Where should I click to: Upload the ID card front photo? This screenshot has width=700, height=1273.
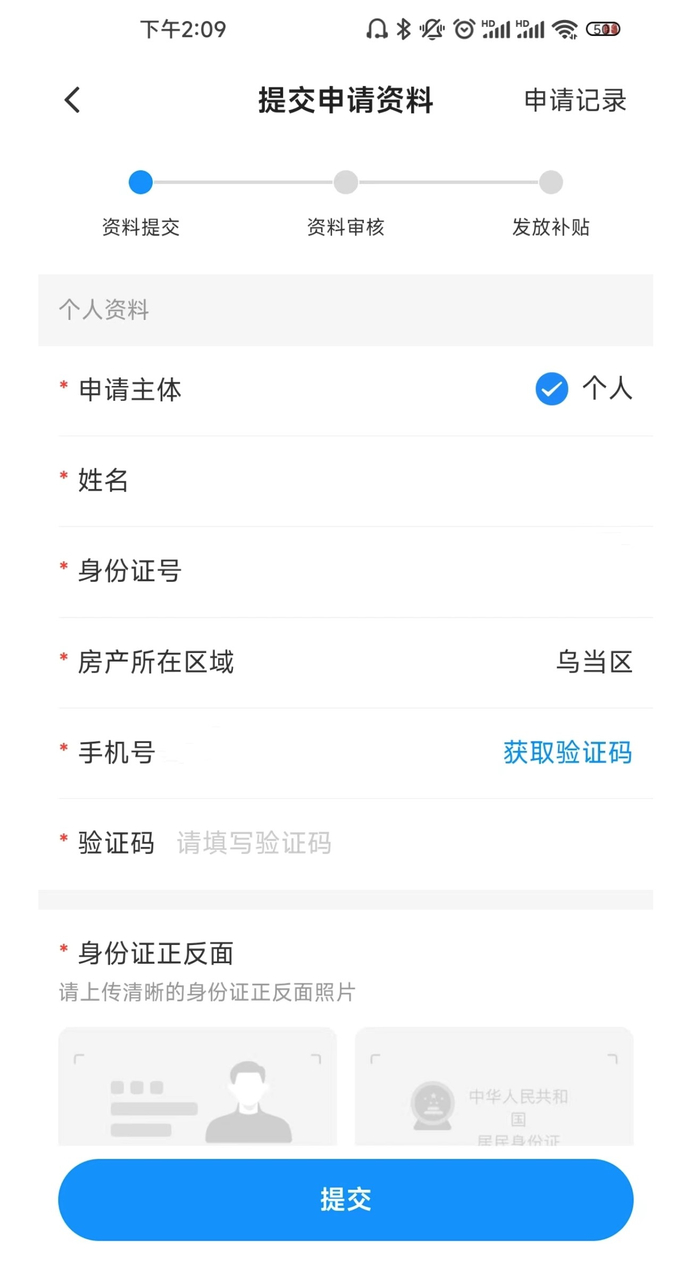[197, 1087]
